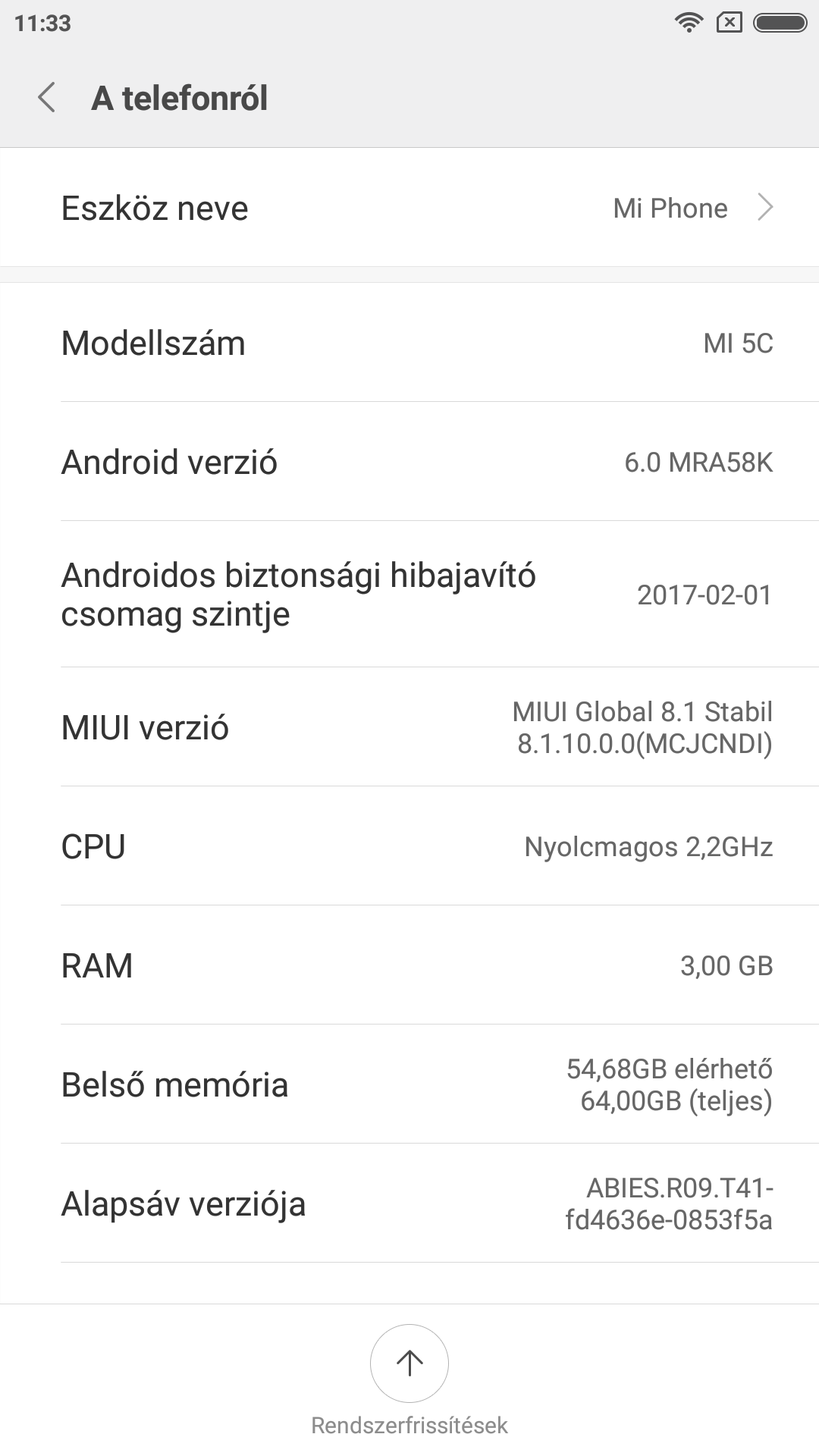
Task: Tap the Modellszám row
Action: [409, 343]
